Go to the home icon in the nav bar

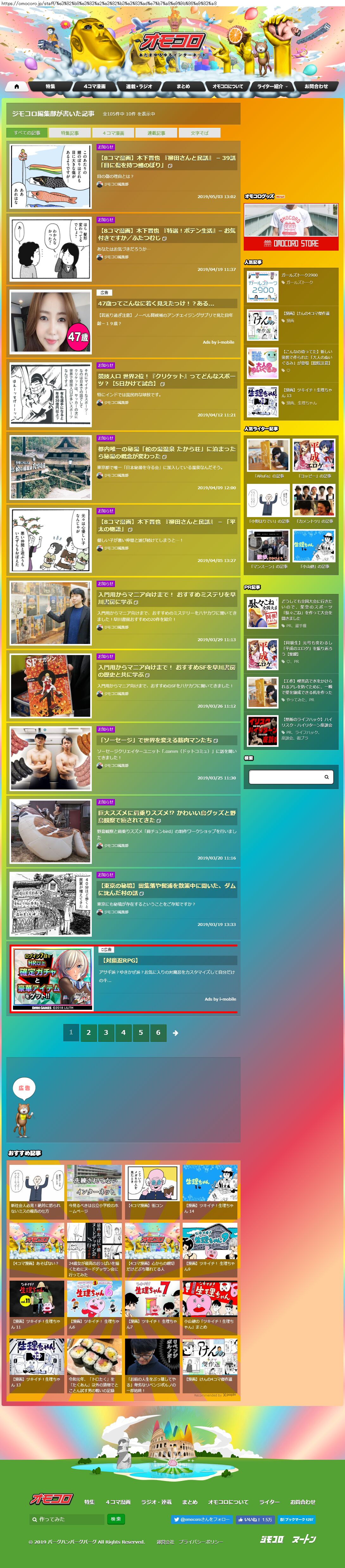pyautogui.click(x=16, y=86)
